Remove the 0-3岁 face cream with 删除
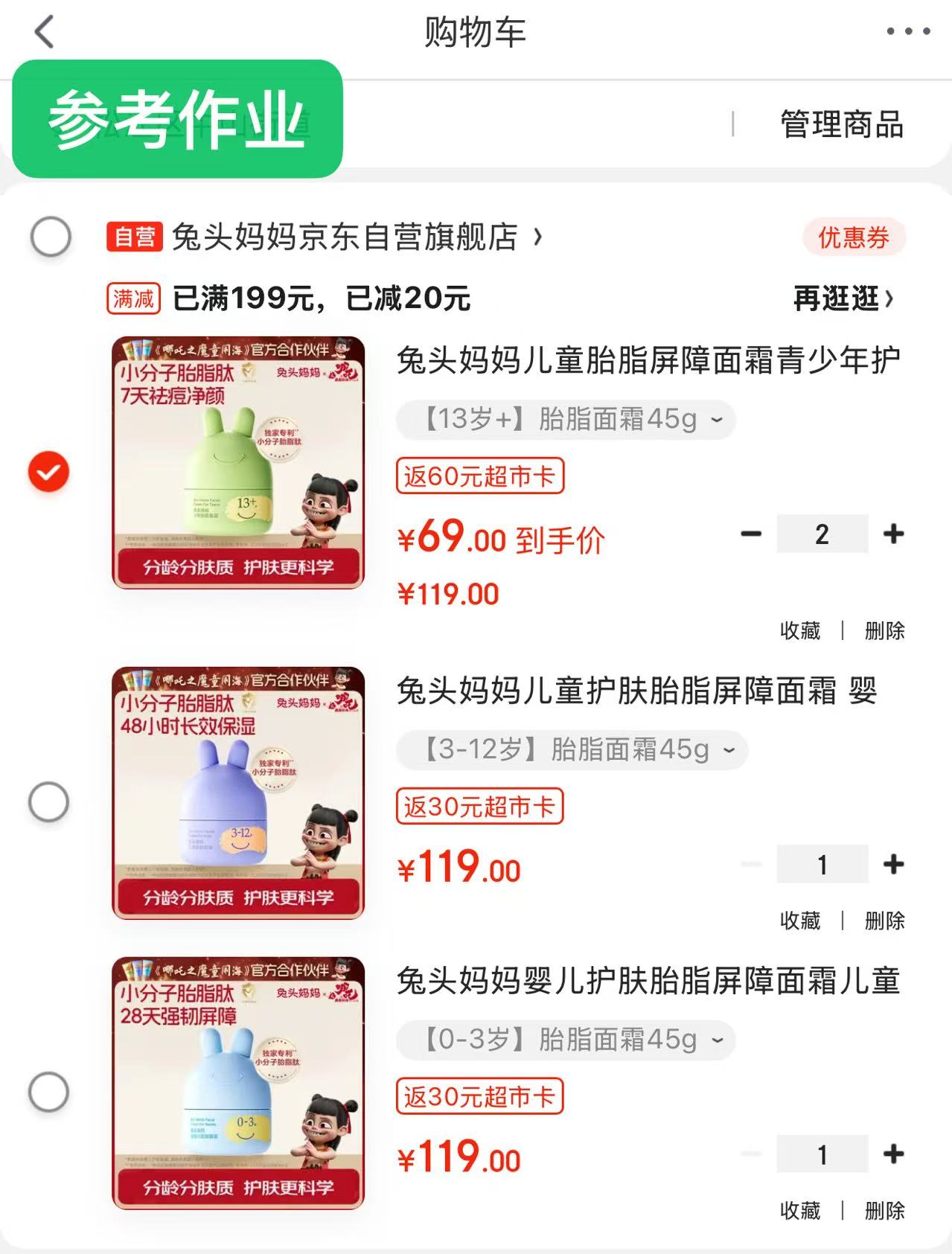Image resolution: width=952 pixels, height=1254 pixels. 884,1211
